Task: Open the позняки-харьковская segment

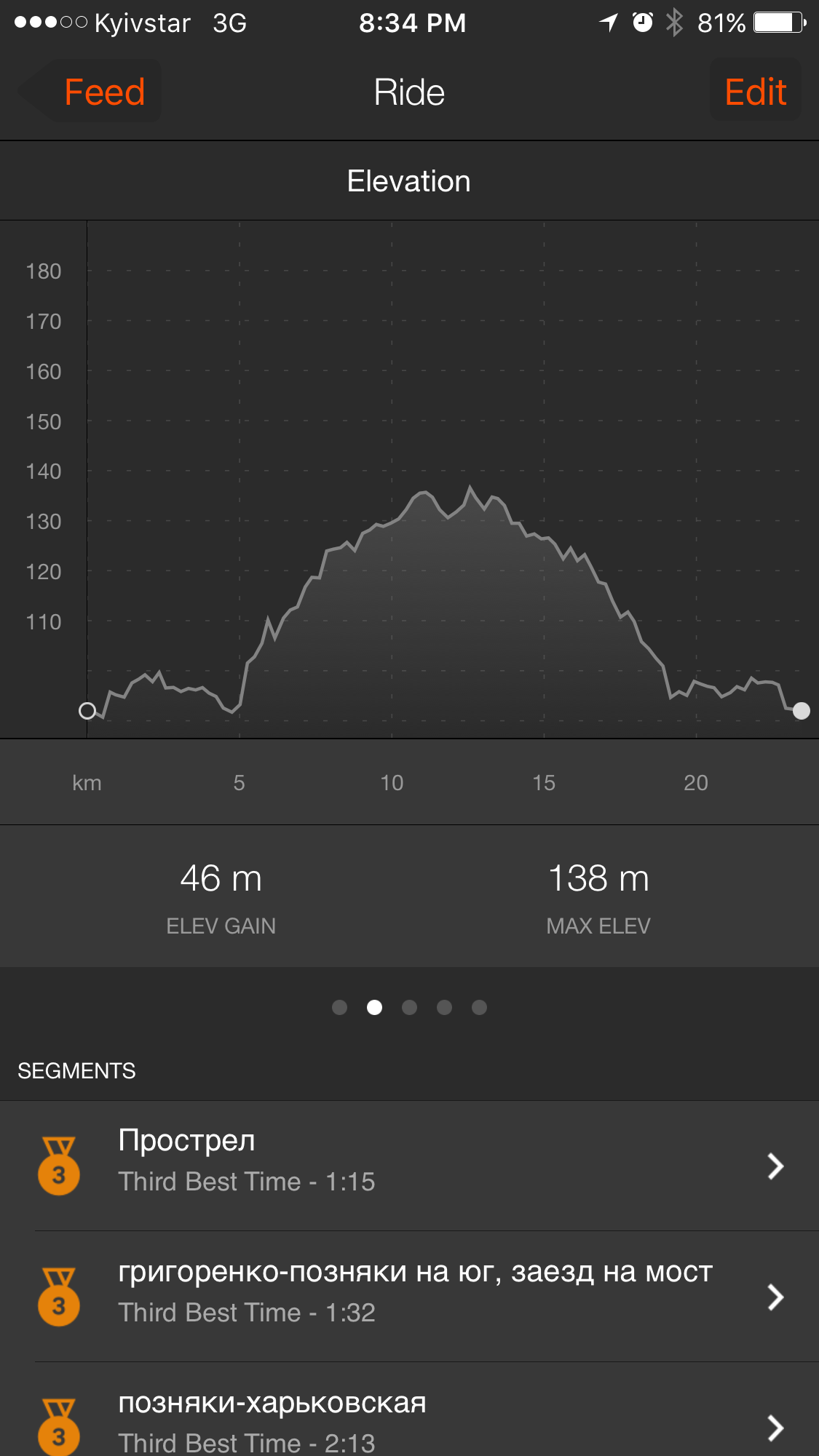Action: [x=409, y=1419]
